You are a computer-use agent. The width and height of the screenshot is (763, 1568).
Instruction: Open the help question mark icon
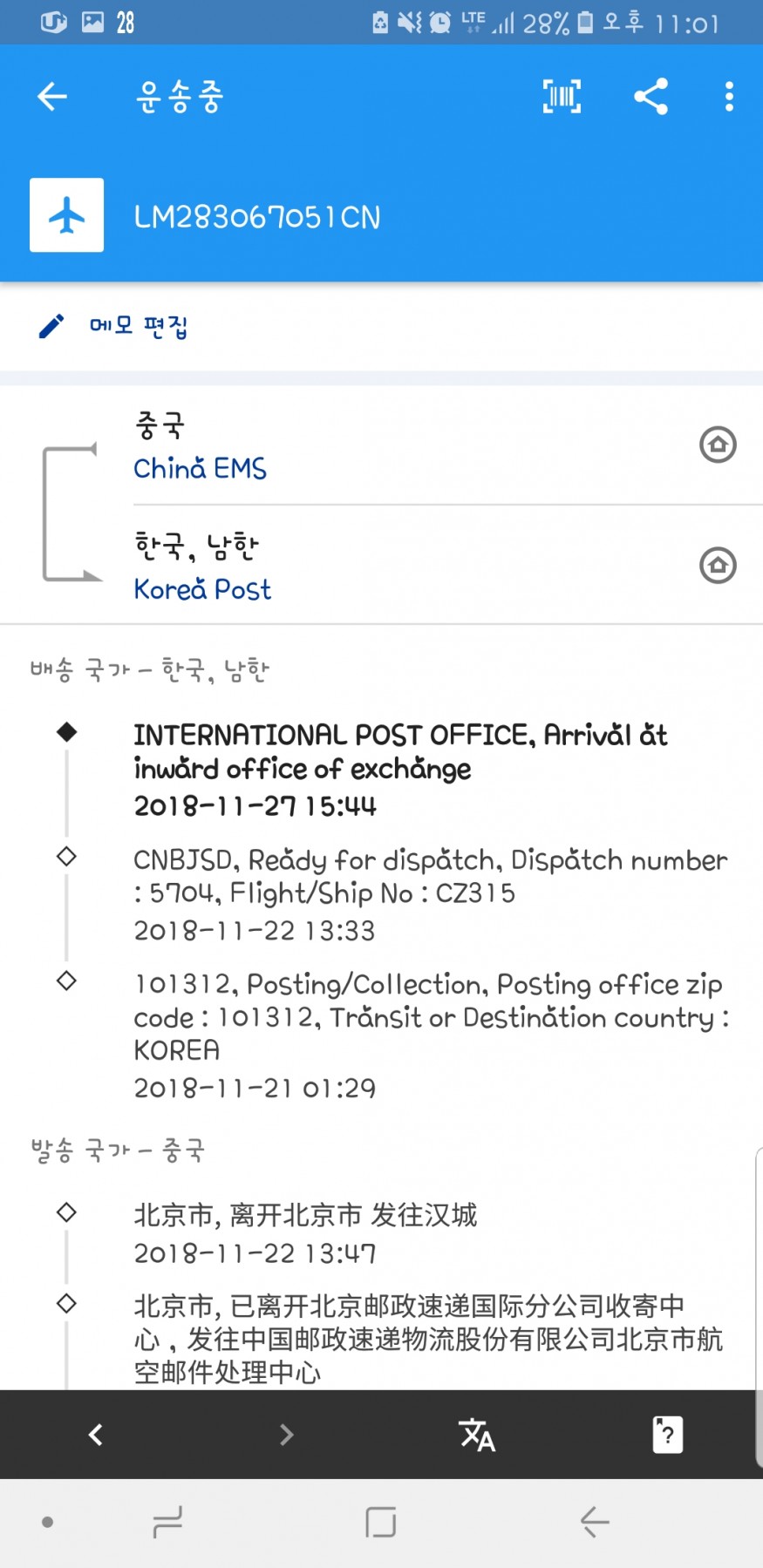(667, 1434)
